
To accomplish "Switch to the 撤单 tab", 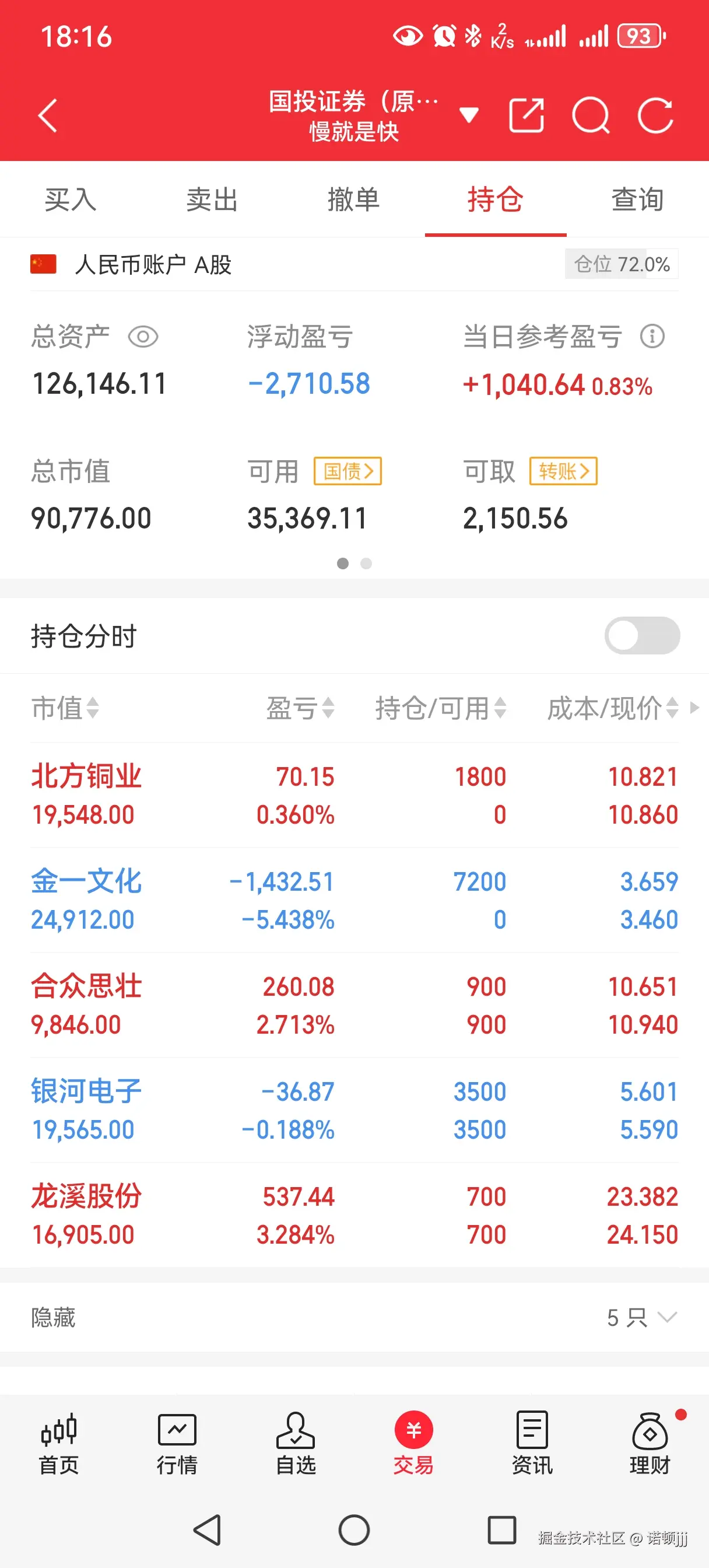I will [353, 199].
